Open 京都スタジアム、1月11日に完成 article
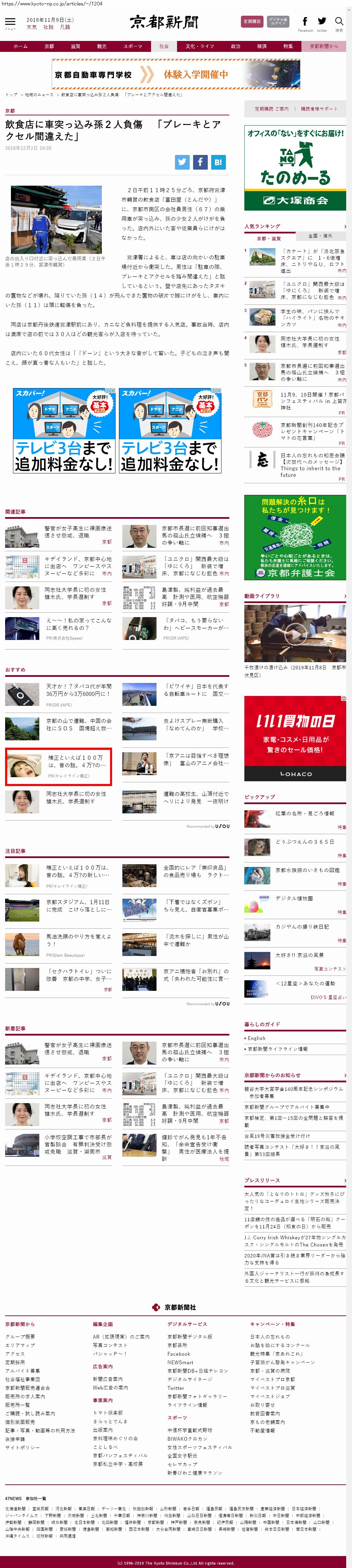This screenshot has height=1568, width=352. (78, 906)
